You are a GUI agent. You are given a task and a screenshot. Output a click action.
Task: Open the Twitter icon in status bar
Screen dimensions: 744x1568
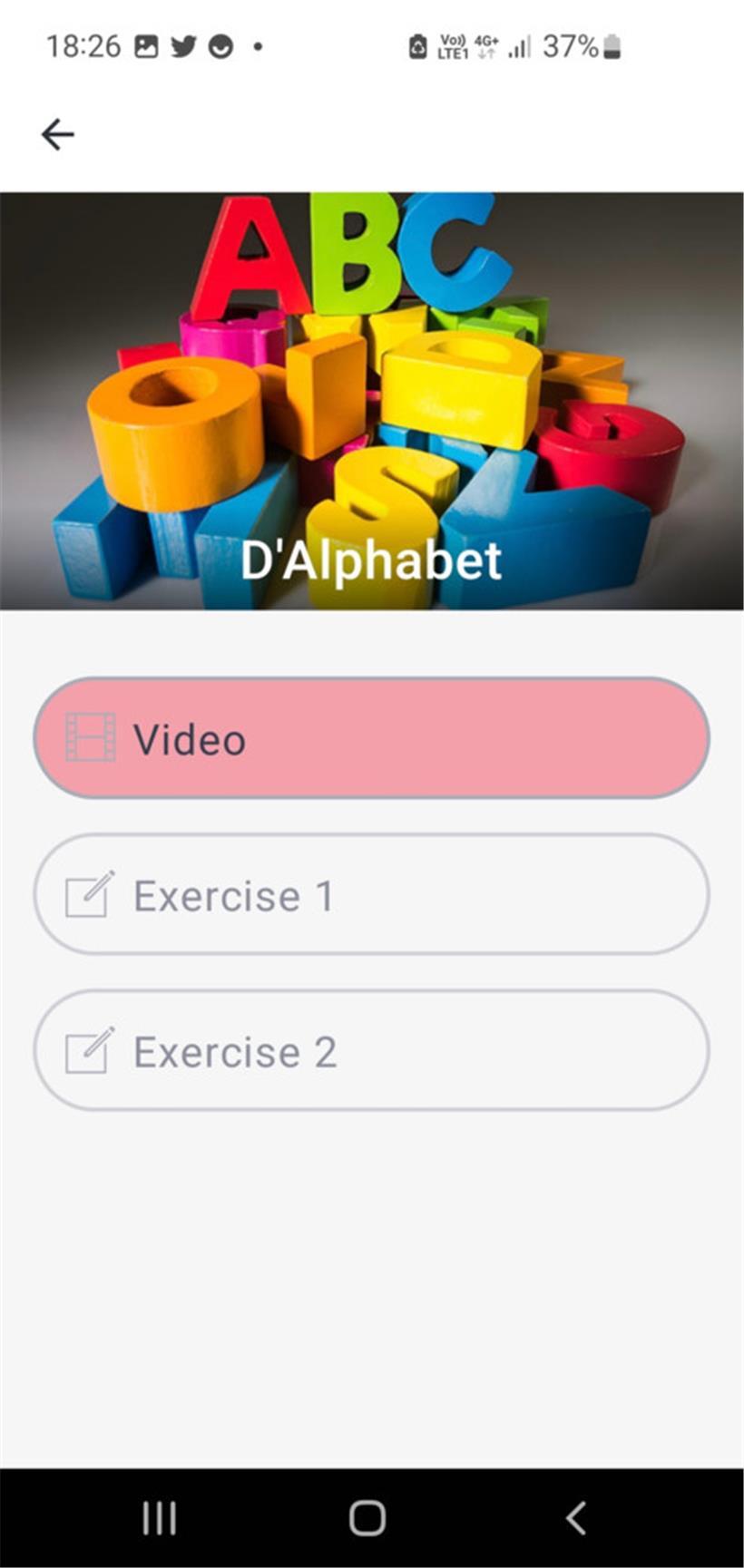pos(183,44)
